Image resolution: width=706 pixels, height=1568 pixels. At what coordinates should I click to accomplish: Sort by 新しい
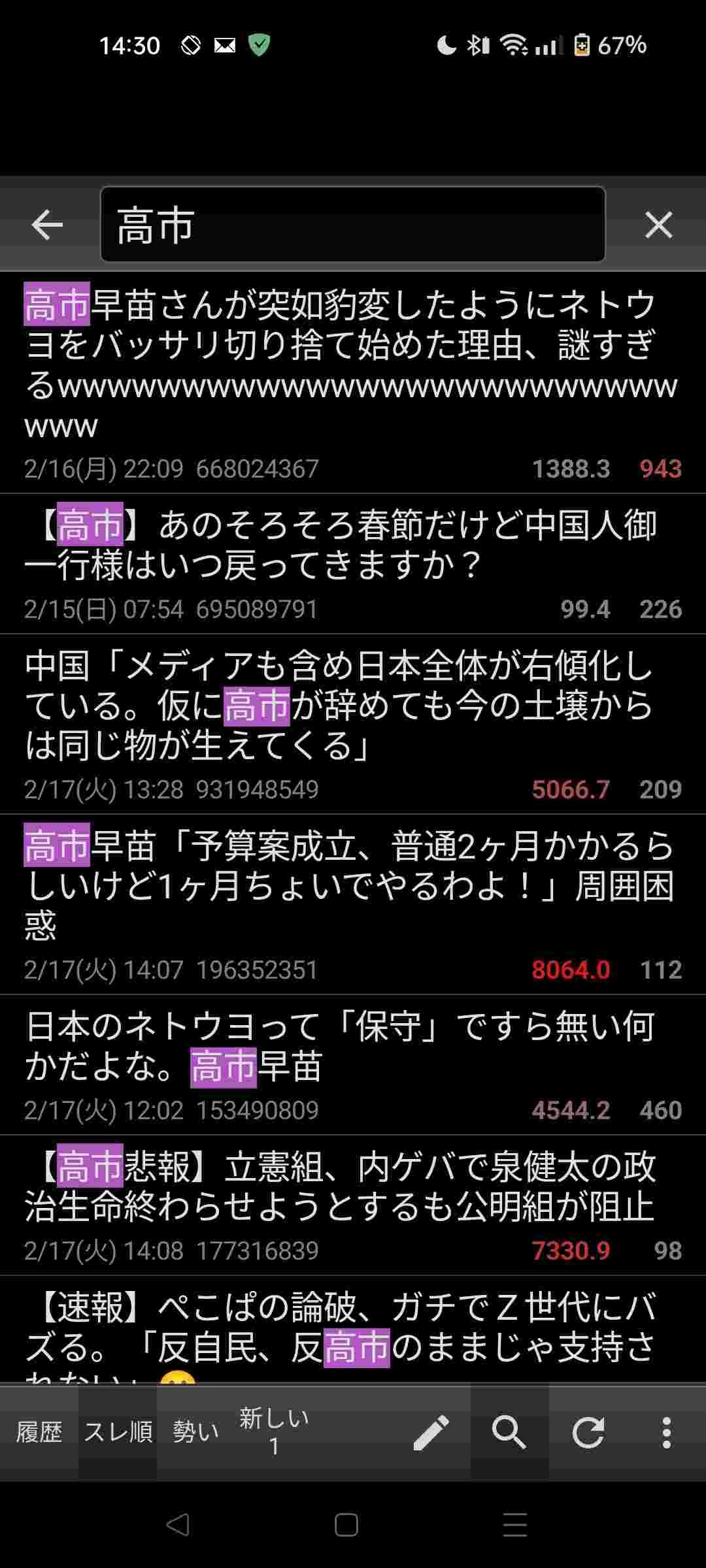274,1432
